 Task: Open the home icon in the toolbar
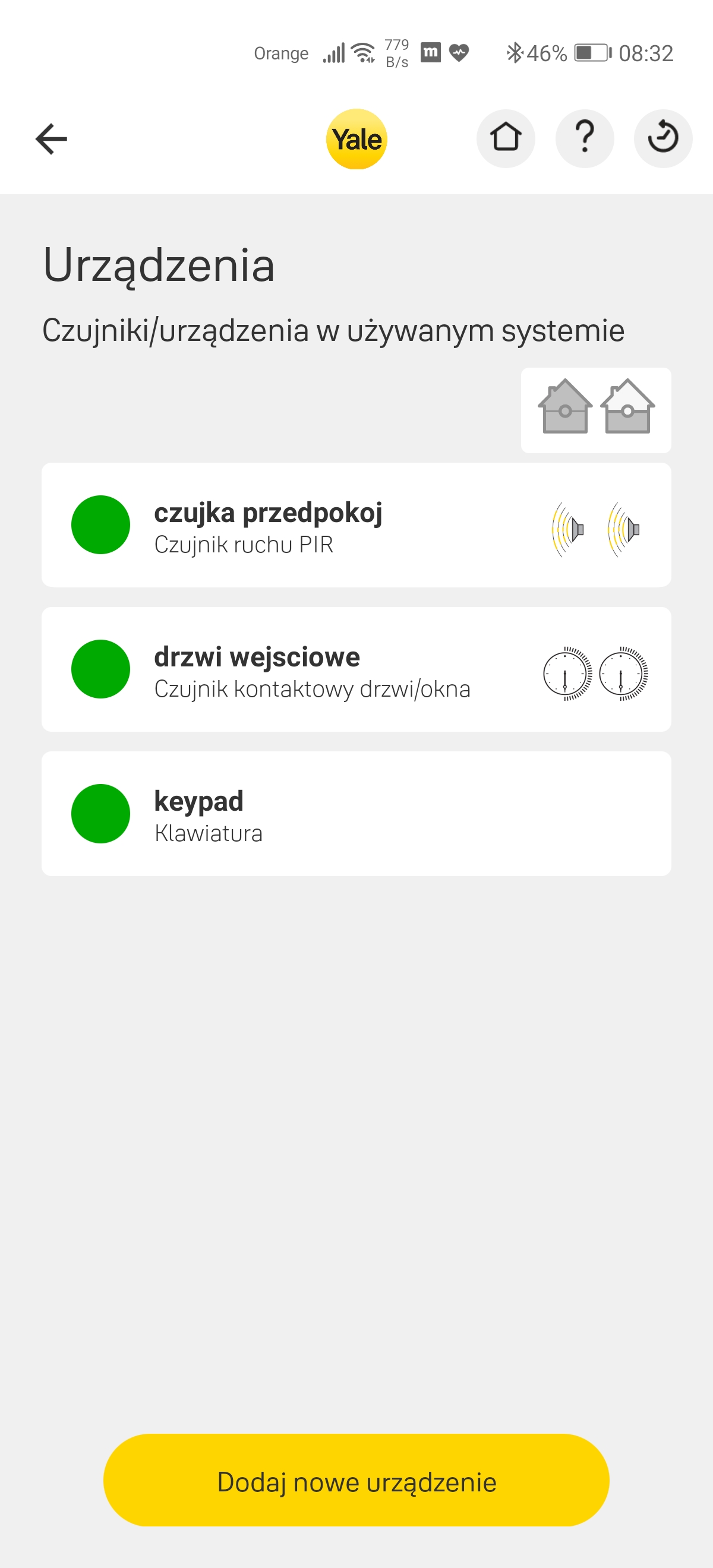(506, 138)
